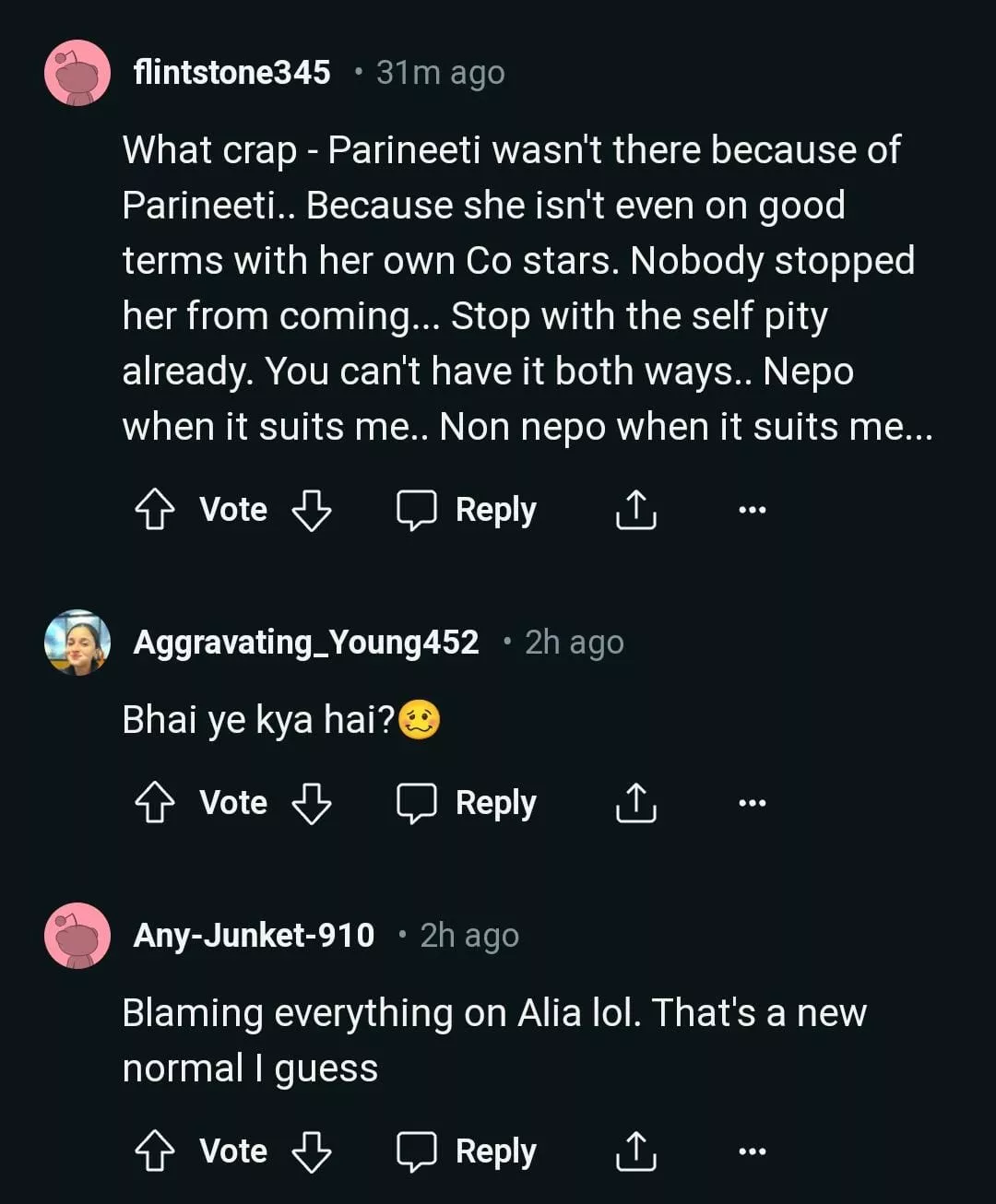Screen dimensions: 996x1204
Task: Open more options on flintstone345's comment
Action: click(752, 510)
